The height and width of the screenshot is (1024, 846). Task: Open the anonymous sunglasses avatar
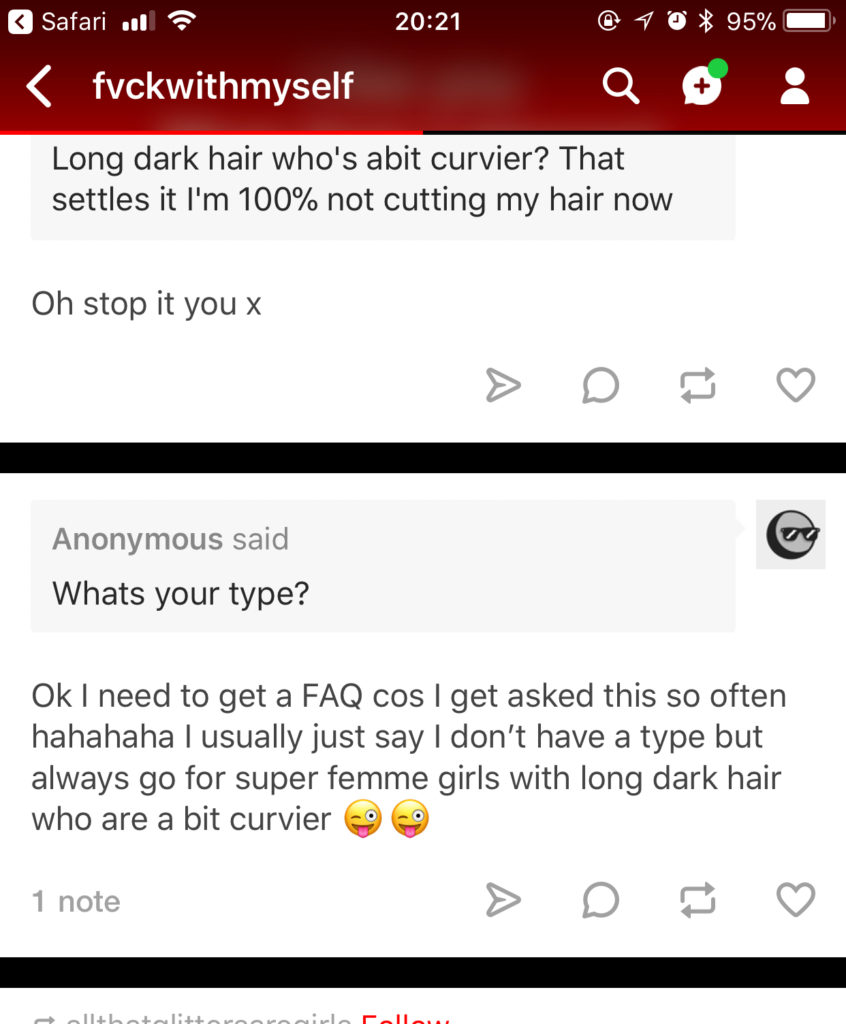[x=790, y=535]
